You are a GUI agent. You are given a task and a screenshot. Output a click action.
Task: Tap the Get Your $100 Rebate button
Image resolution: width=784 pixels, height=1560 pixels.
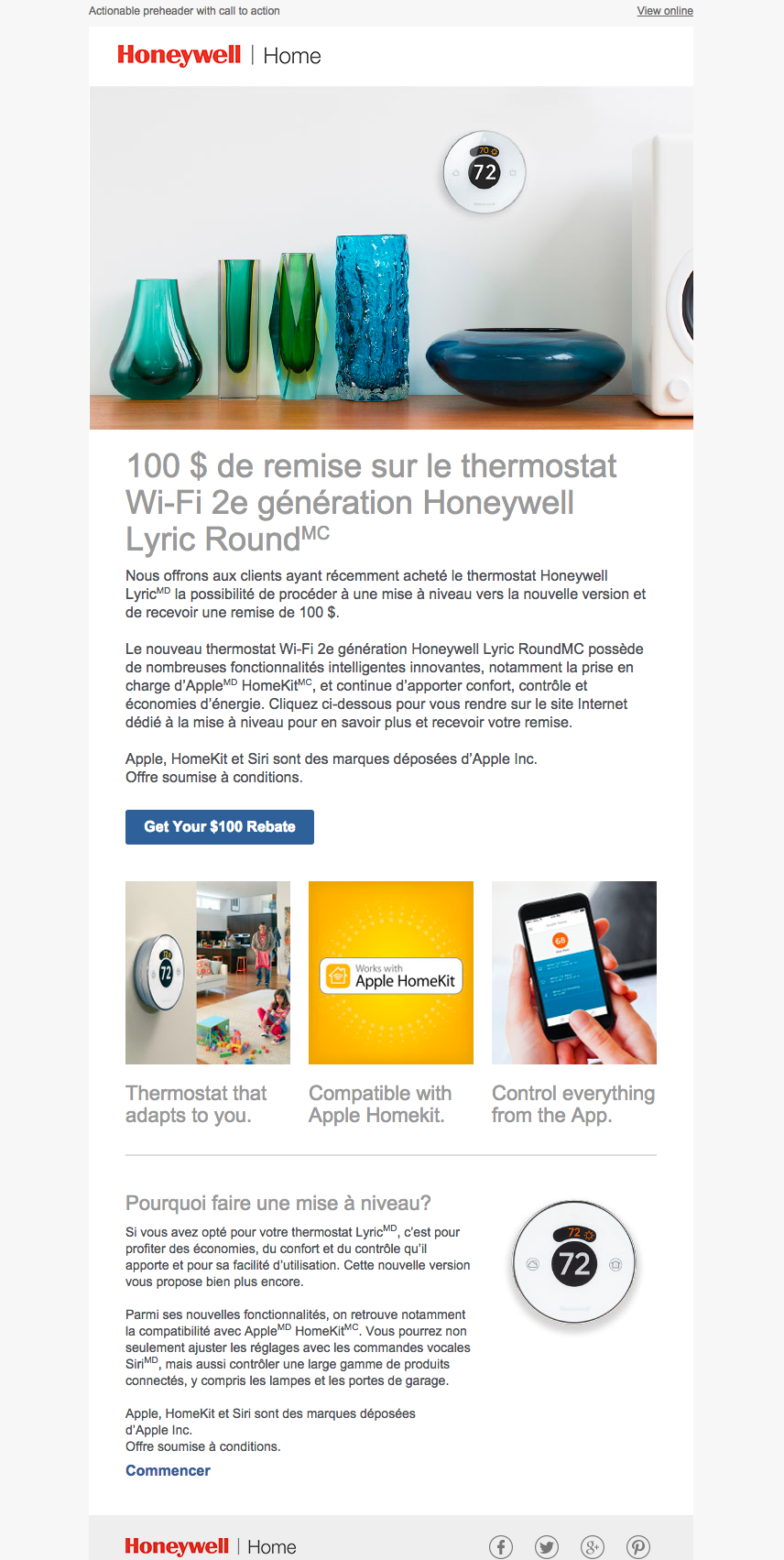click(x=220, y=826)
